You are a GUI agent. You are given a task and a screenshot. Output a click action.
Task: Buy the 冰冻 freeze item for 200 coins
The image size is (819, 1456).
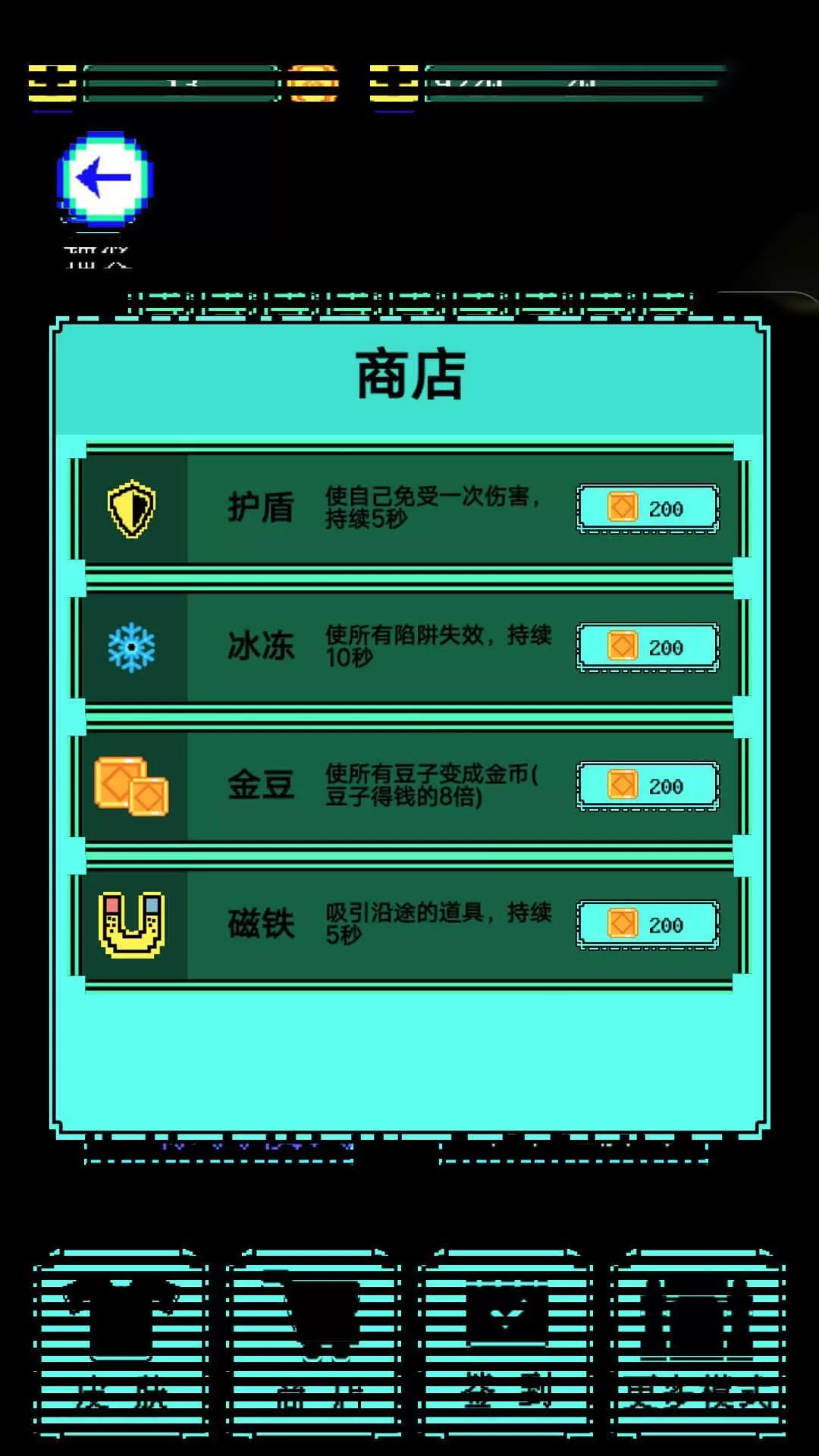(x=648, y=648)
